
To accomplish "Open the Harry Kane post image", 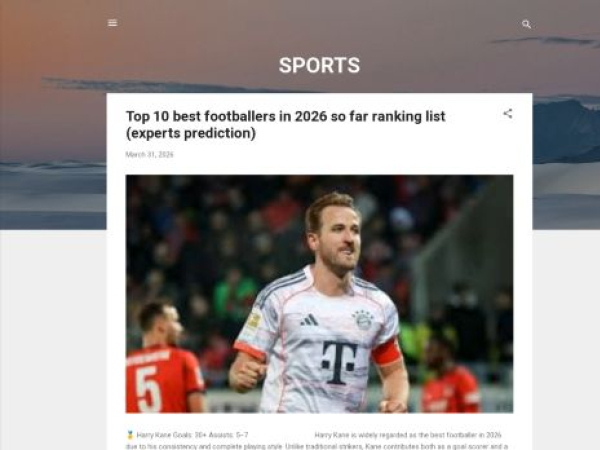I will click(x=319, y=294).
